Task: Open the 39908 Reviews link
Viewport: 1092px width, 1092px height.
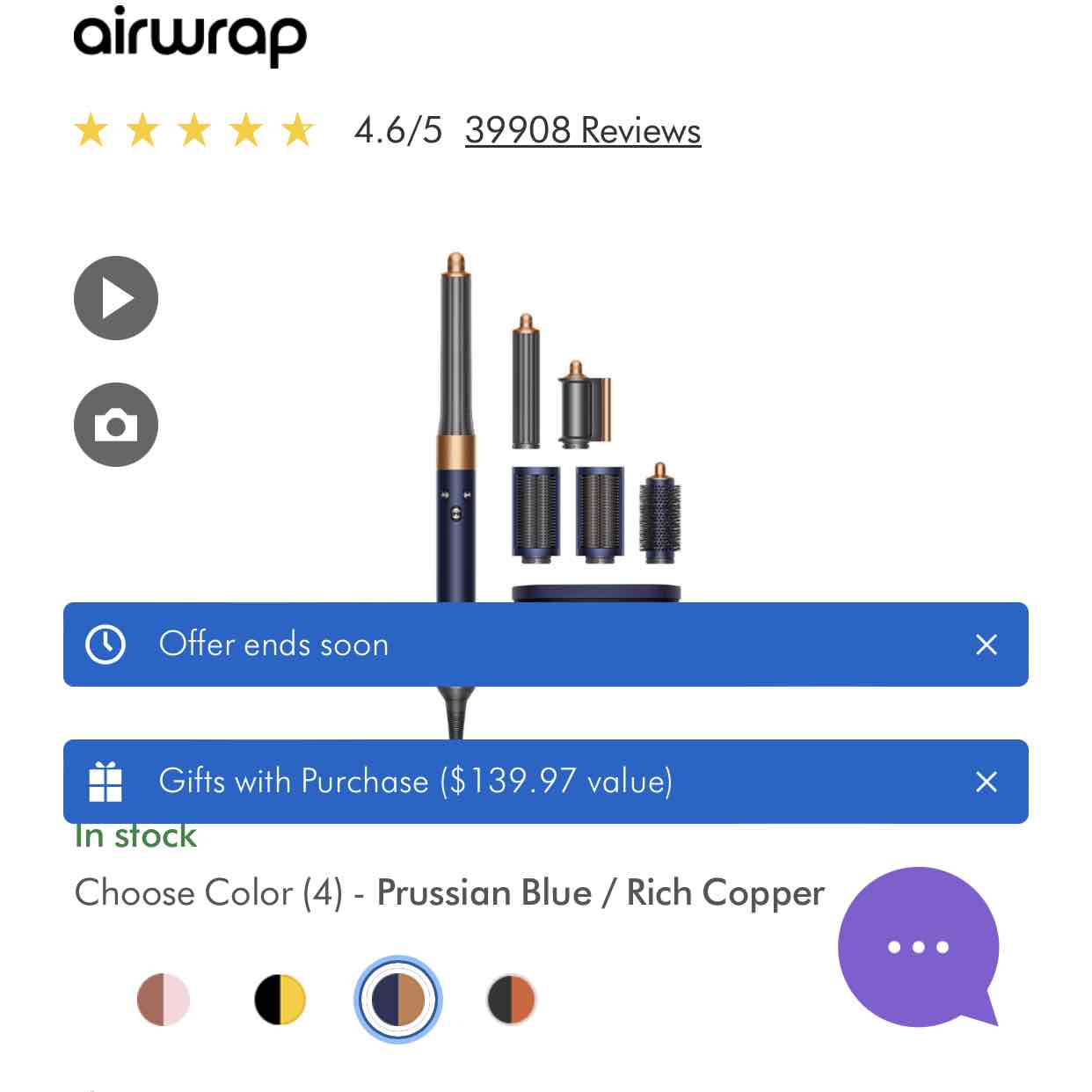Action: [582, 130]
